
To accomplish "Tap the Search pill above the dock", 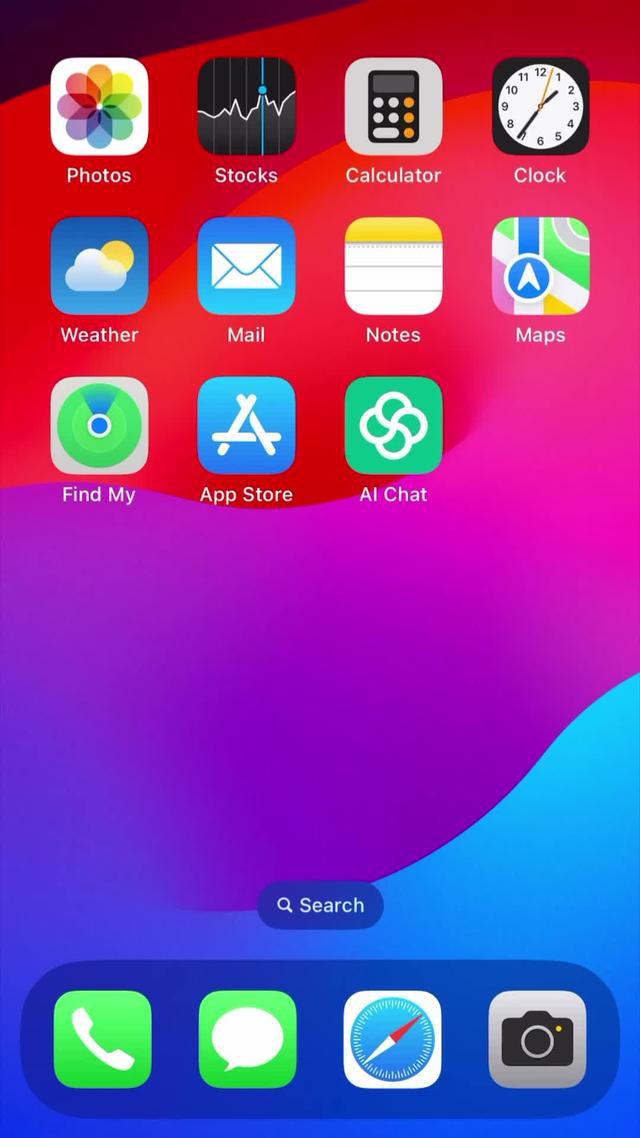I will pos(320,905).
